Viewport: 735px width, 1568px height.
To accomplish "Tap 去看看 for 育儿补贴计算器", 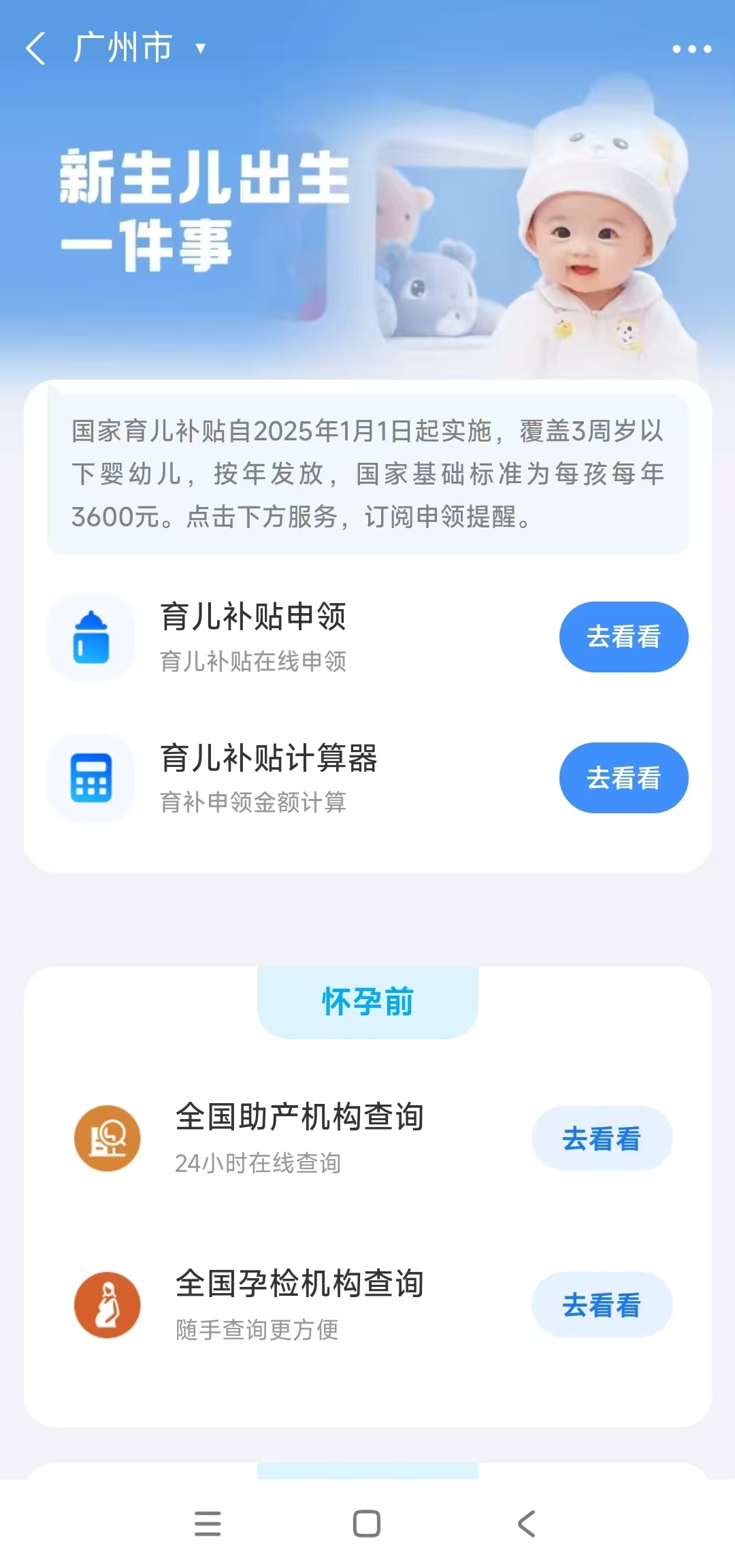I will pos(623,778).
